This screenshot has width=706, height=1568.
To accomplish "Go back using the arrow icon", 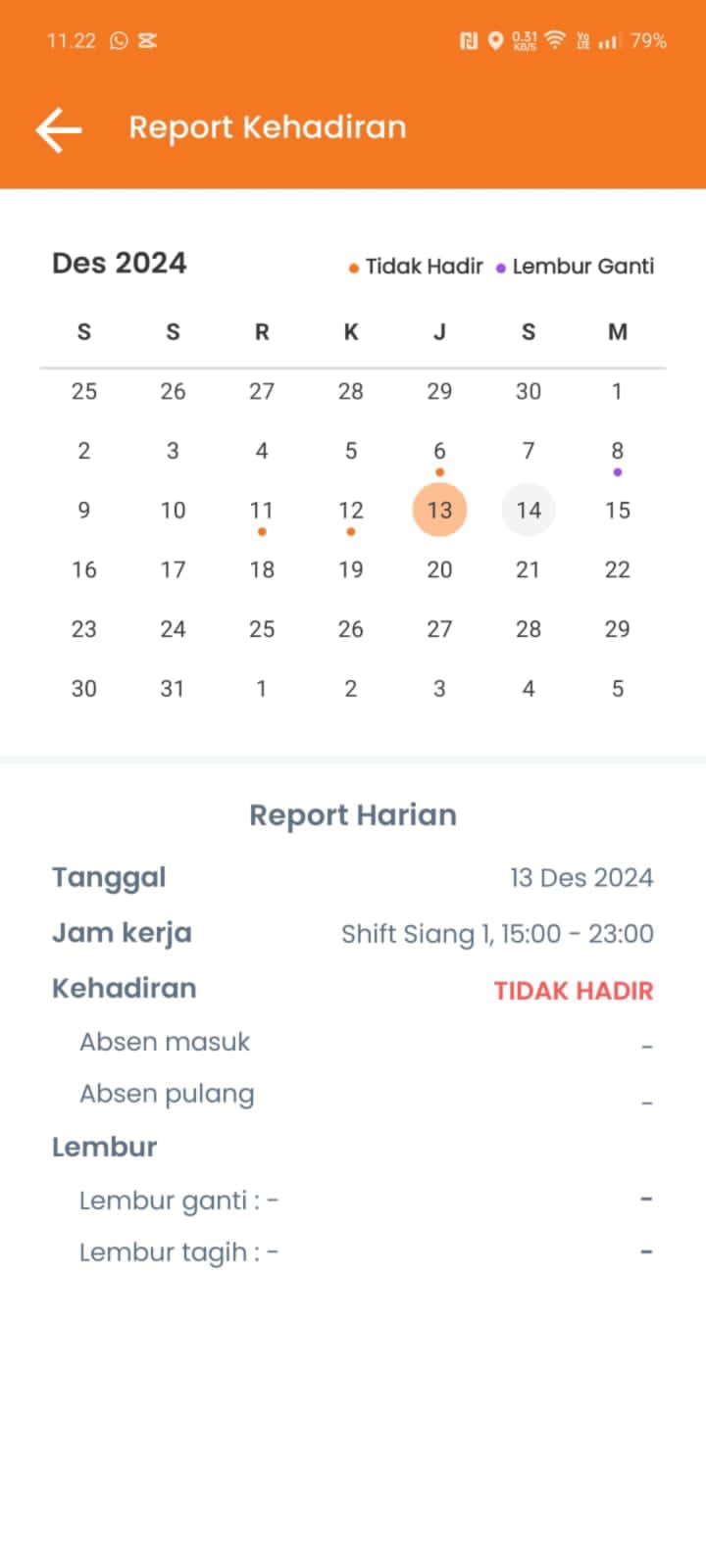I will [x=59, y=128].
